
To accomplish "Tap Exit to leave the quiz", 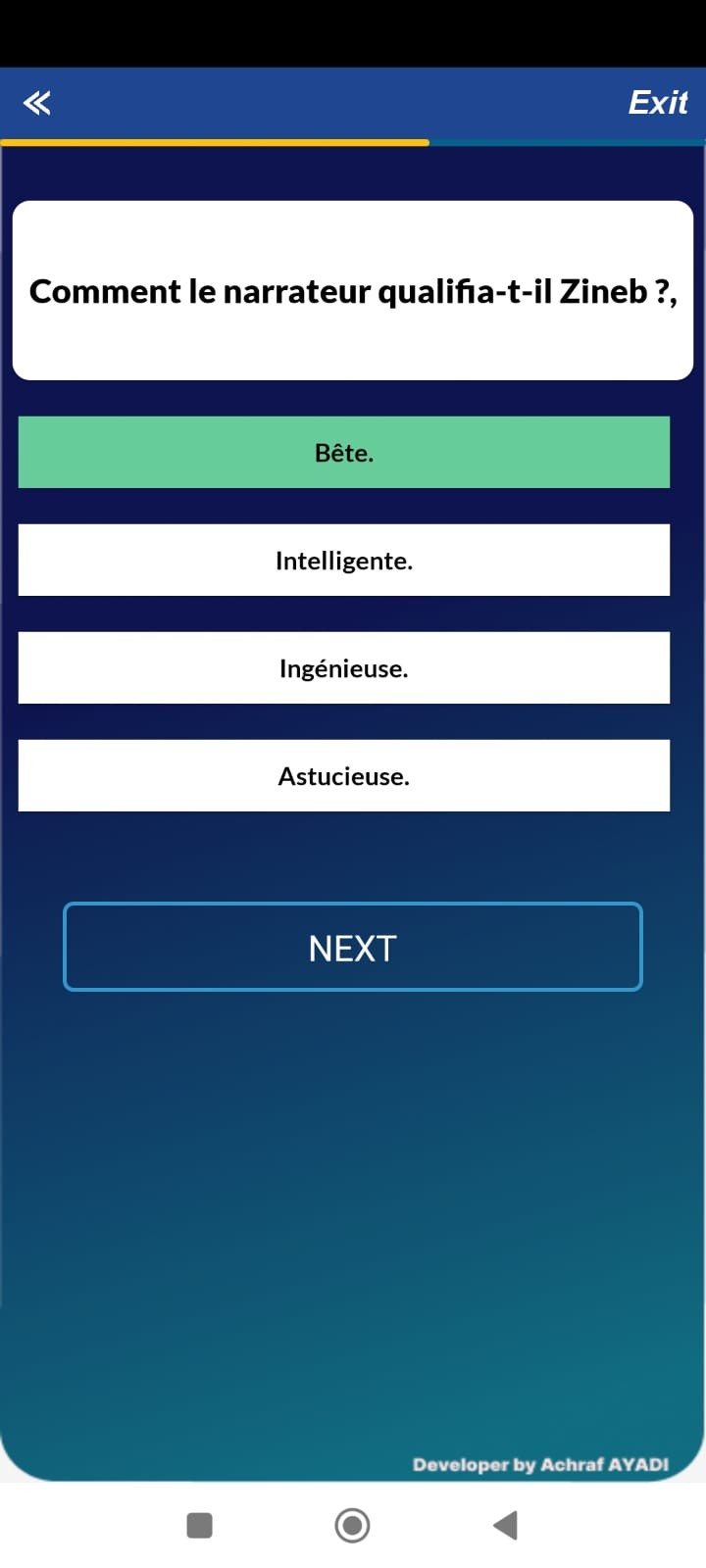I will (658, 103).
